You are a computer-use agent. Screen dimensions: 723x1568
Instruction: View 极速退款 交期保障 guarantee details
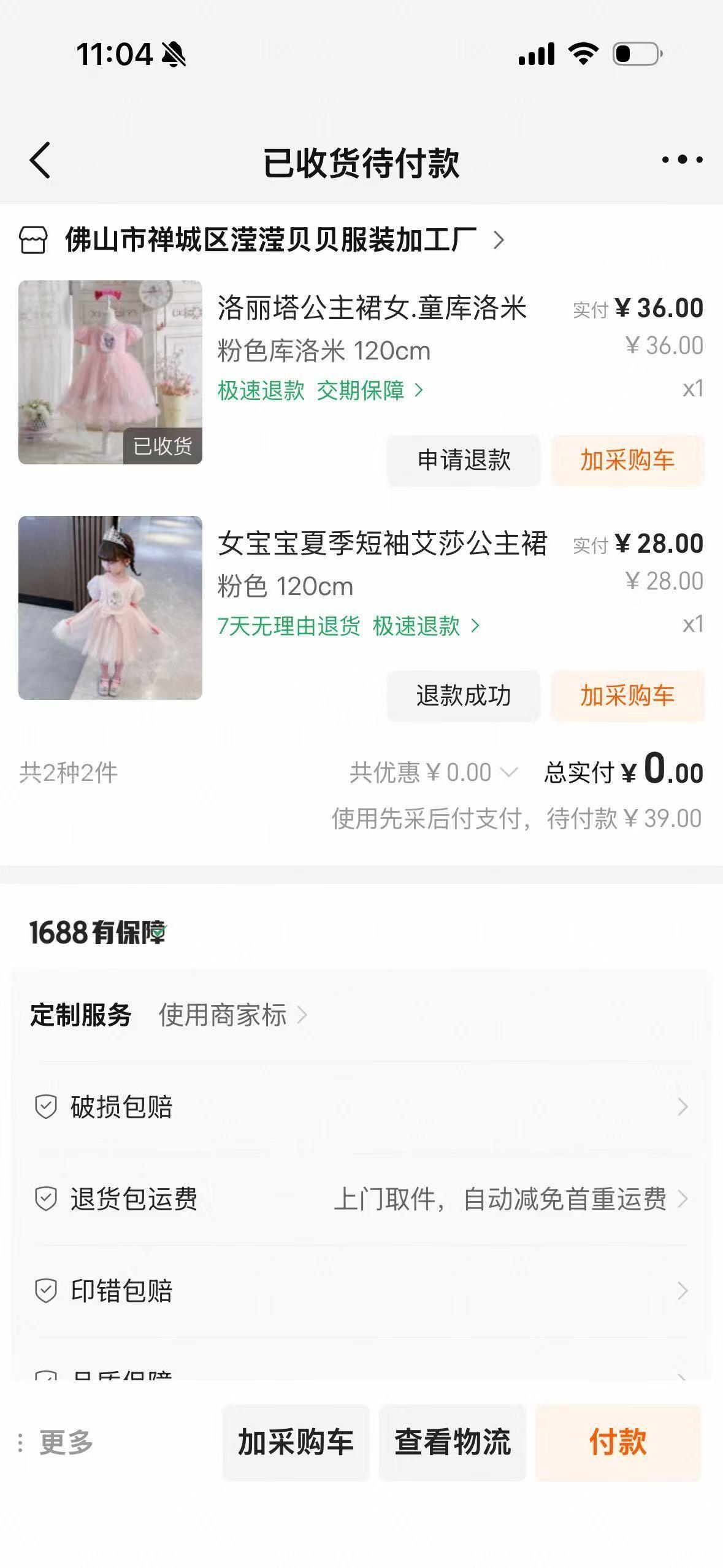point(320,391)
